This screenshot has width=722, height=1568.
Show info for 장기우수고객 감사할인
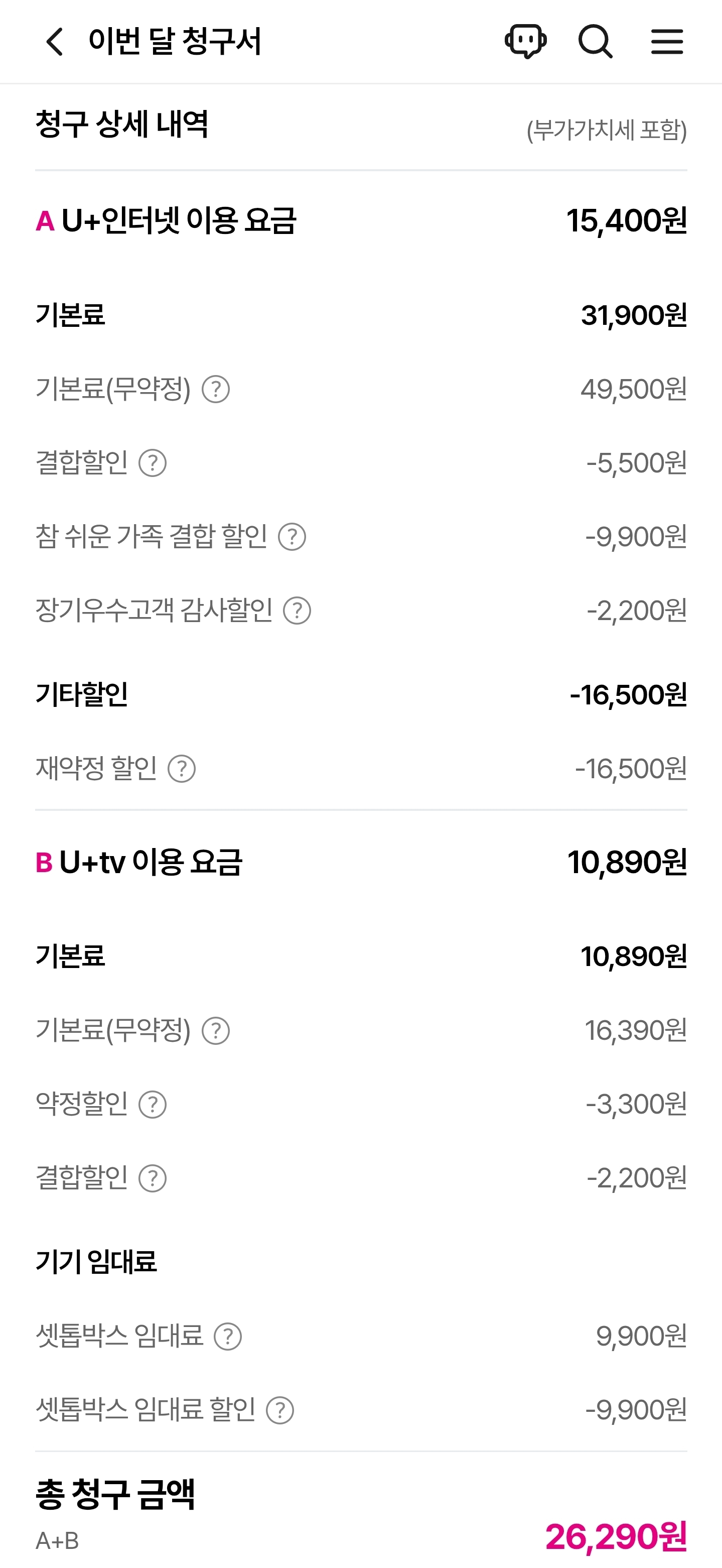pos(297,611)
